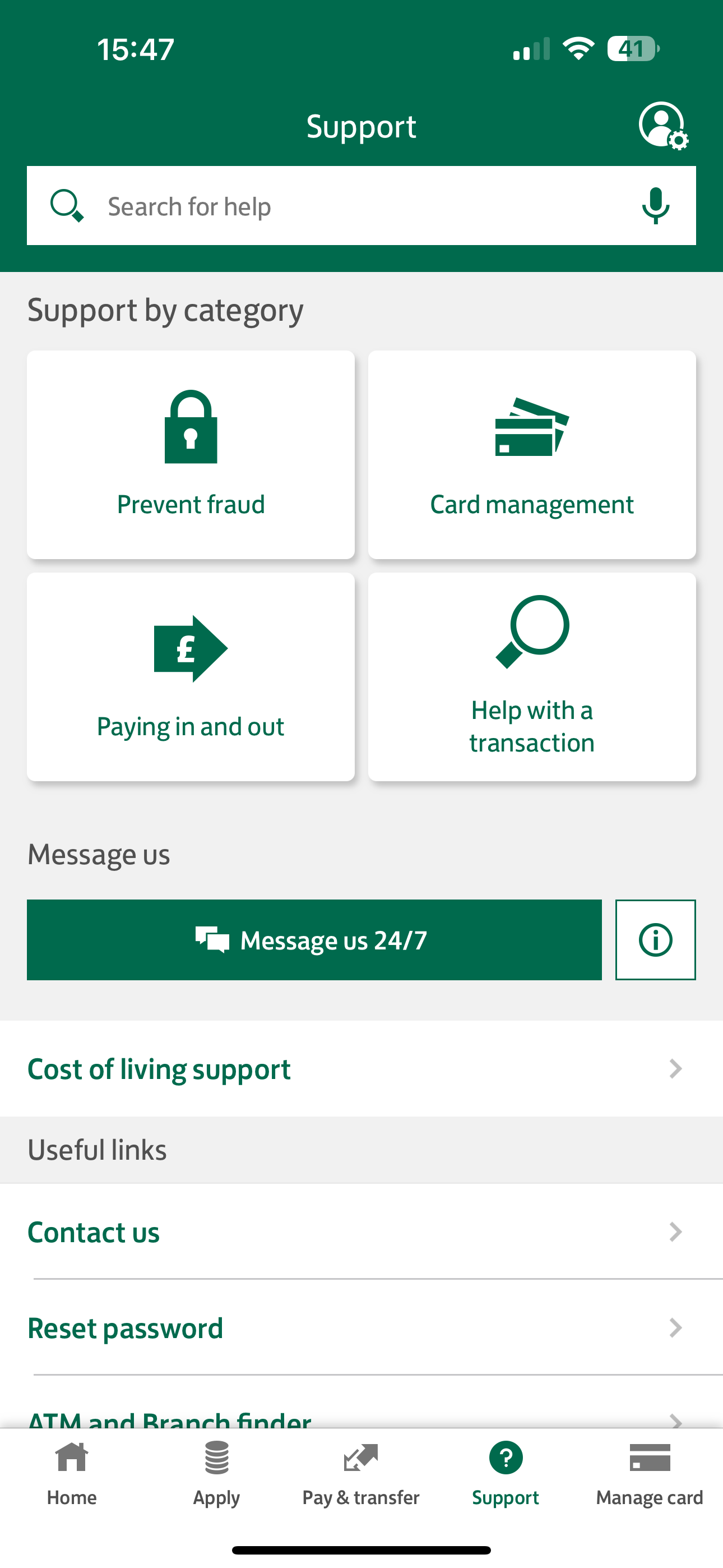This screenshot has width=723, height=1568.
Task: Open Reset password link
Action: (x=361, y=1327)
